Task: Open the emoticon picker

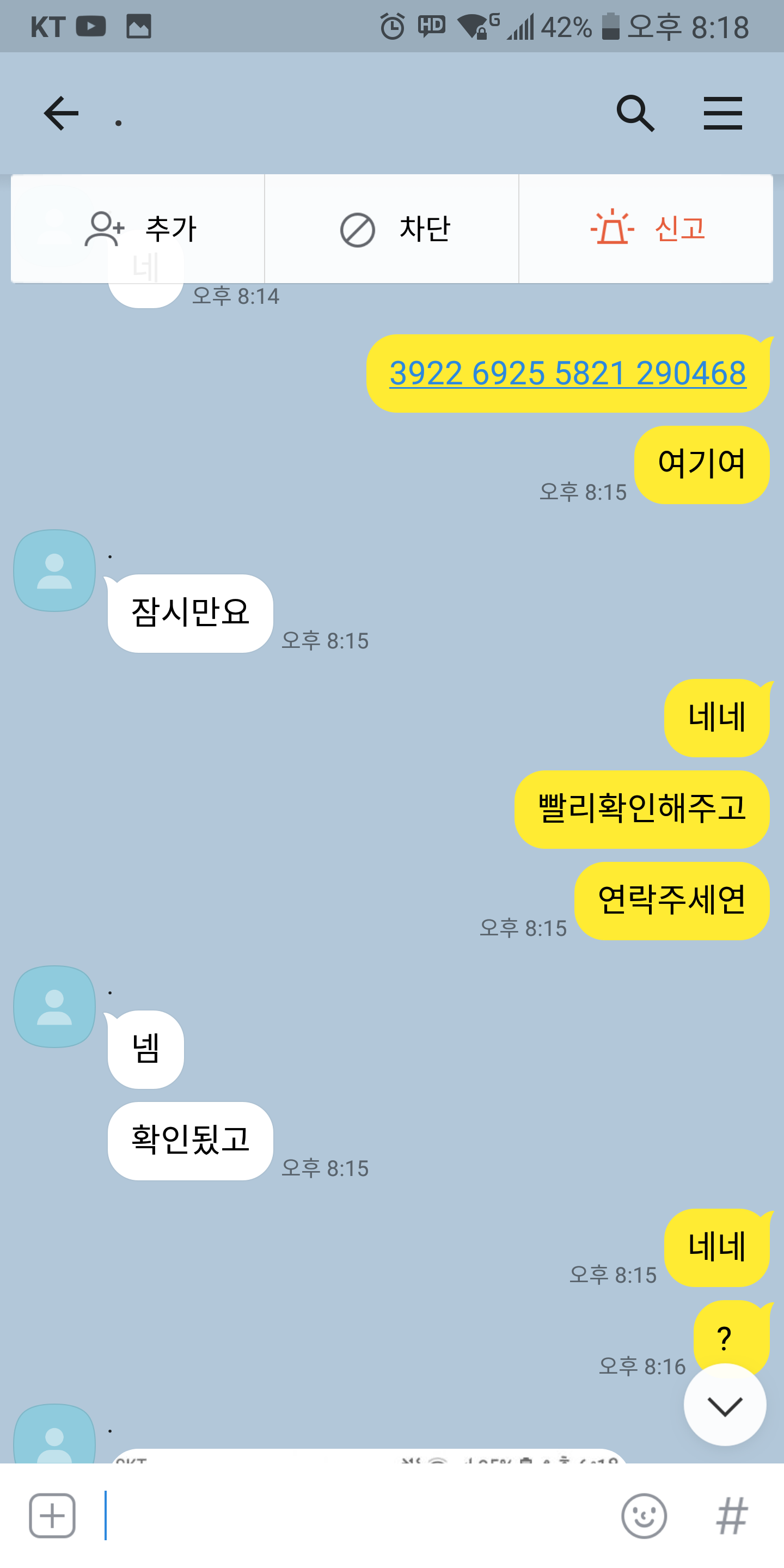Action: tap(644, 1516)
